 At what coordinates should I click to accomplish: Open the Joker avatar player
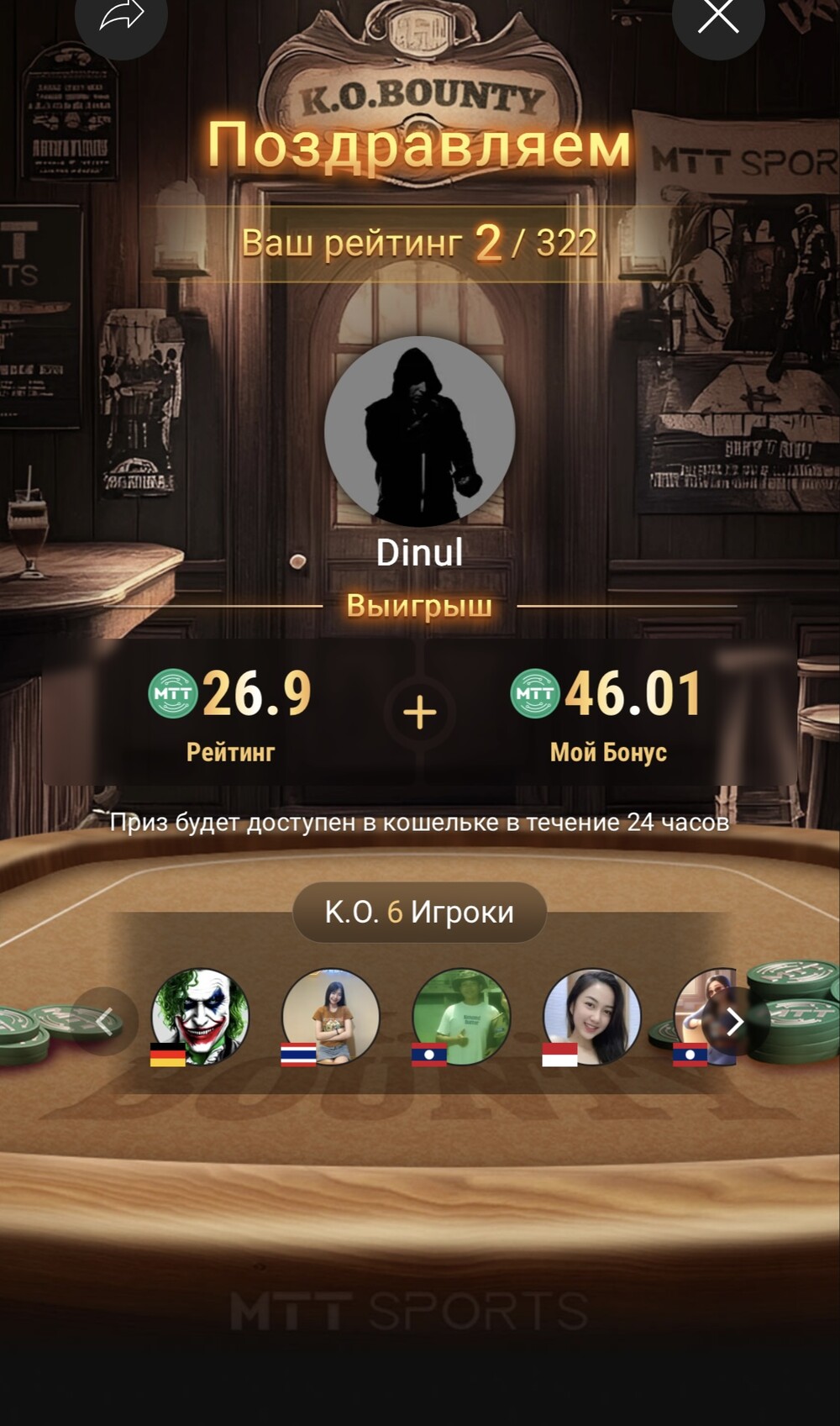200,1017
